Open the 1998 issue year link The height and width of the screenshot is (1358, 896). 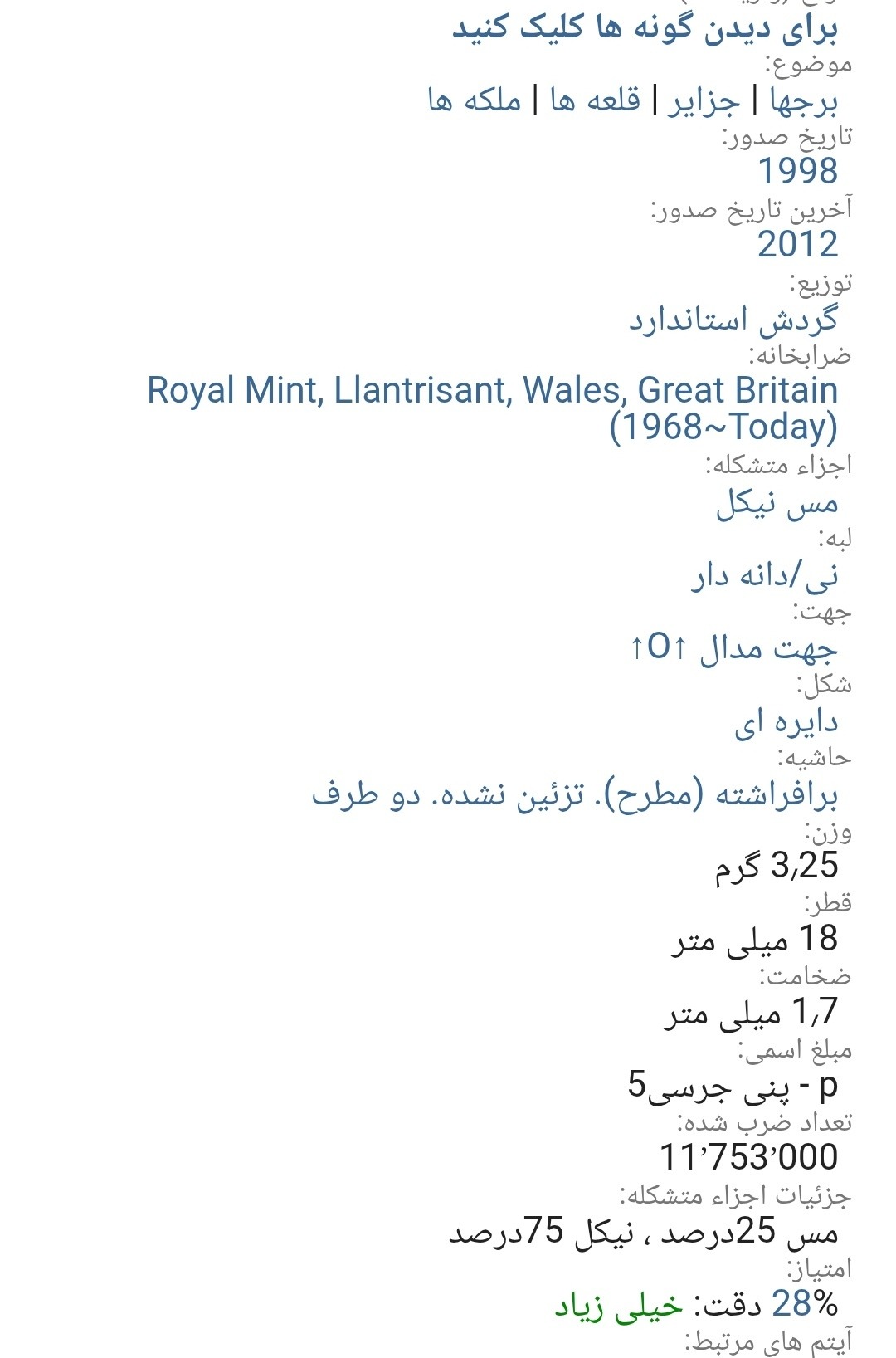(797, 171)
